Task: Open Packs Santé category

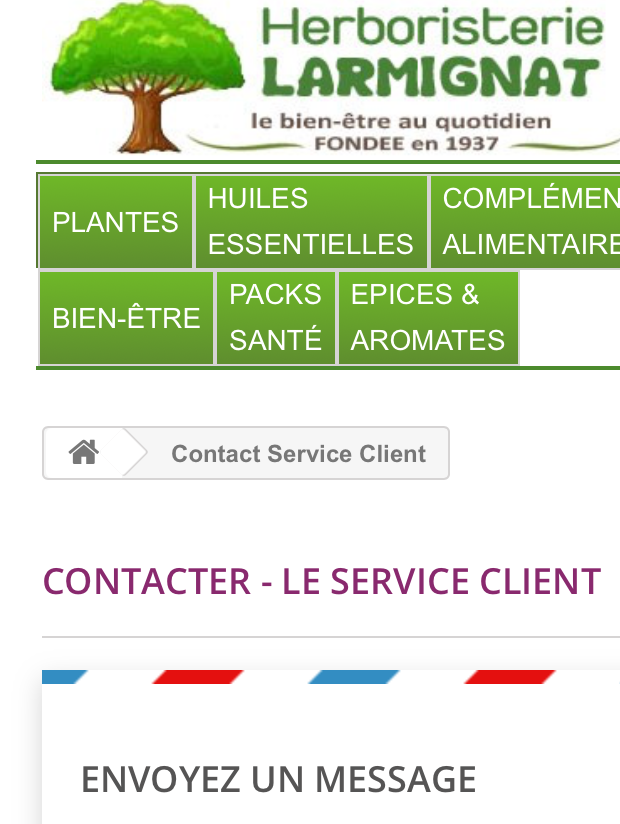Action: [276, 318]
